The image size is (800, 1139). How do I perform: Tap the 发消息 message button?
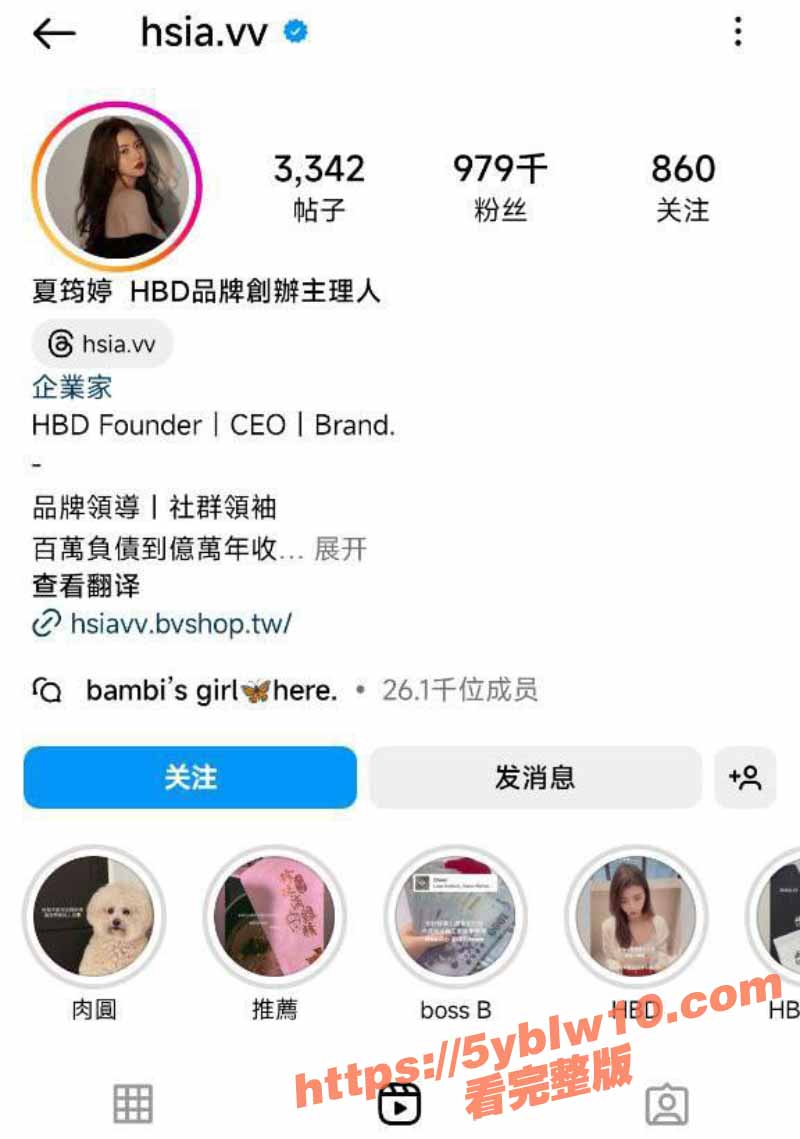(536, 777)
